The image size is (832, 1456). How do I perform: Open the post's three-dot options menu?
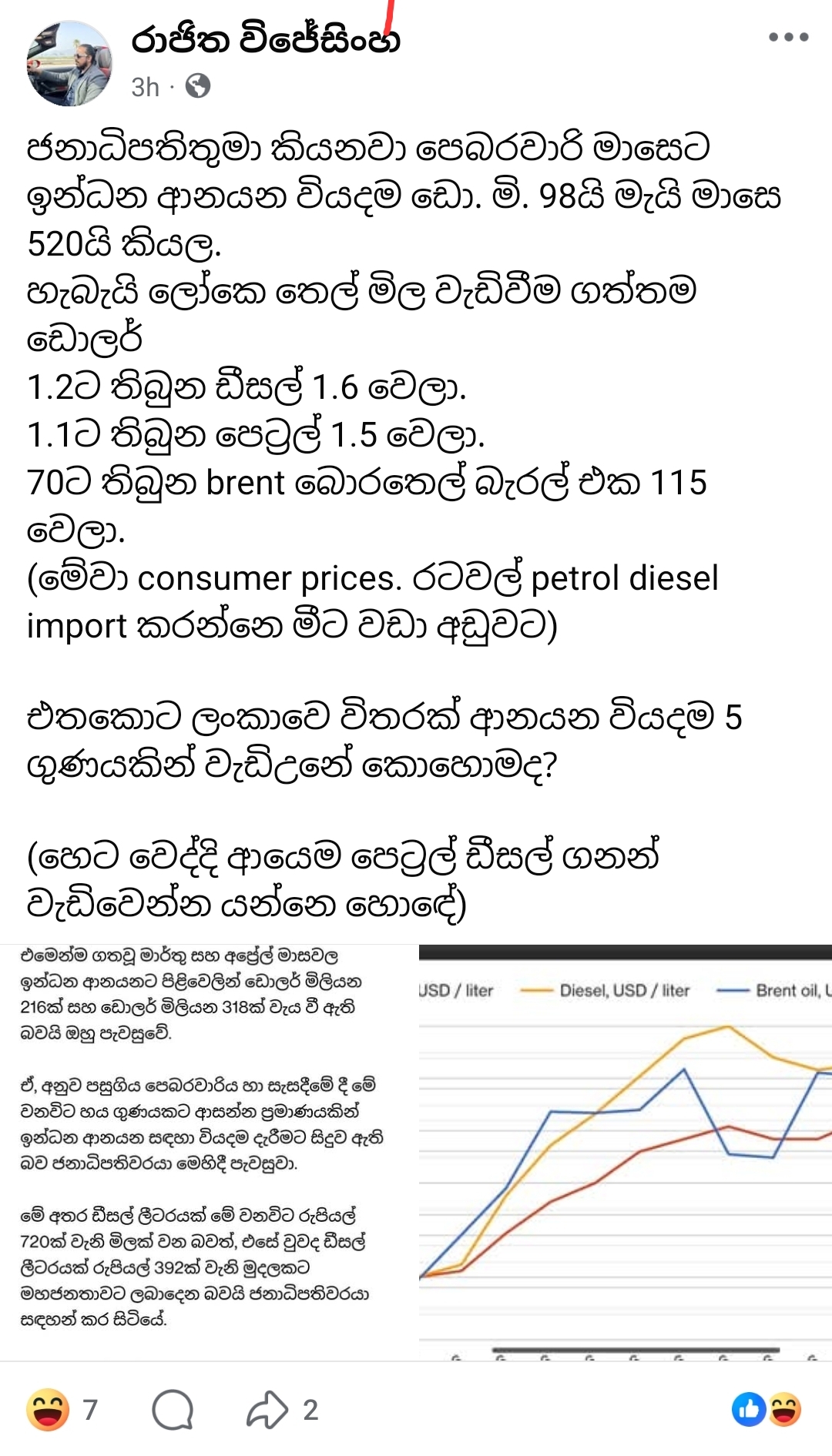coord(788,37)
